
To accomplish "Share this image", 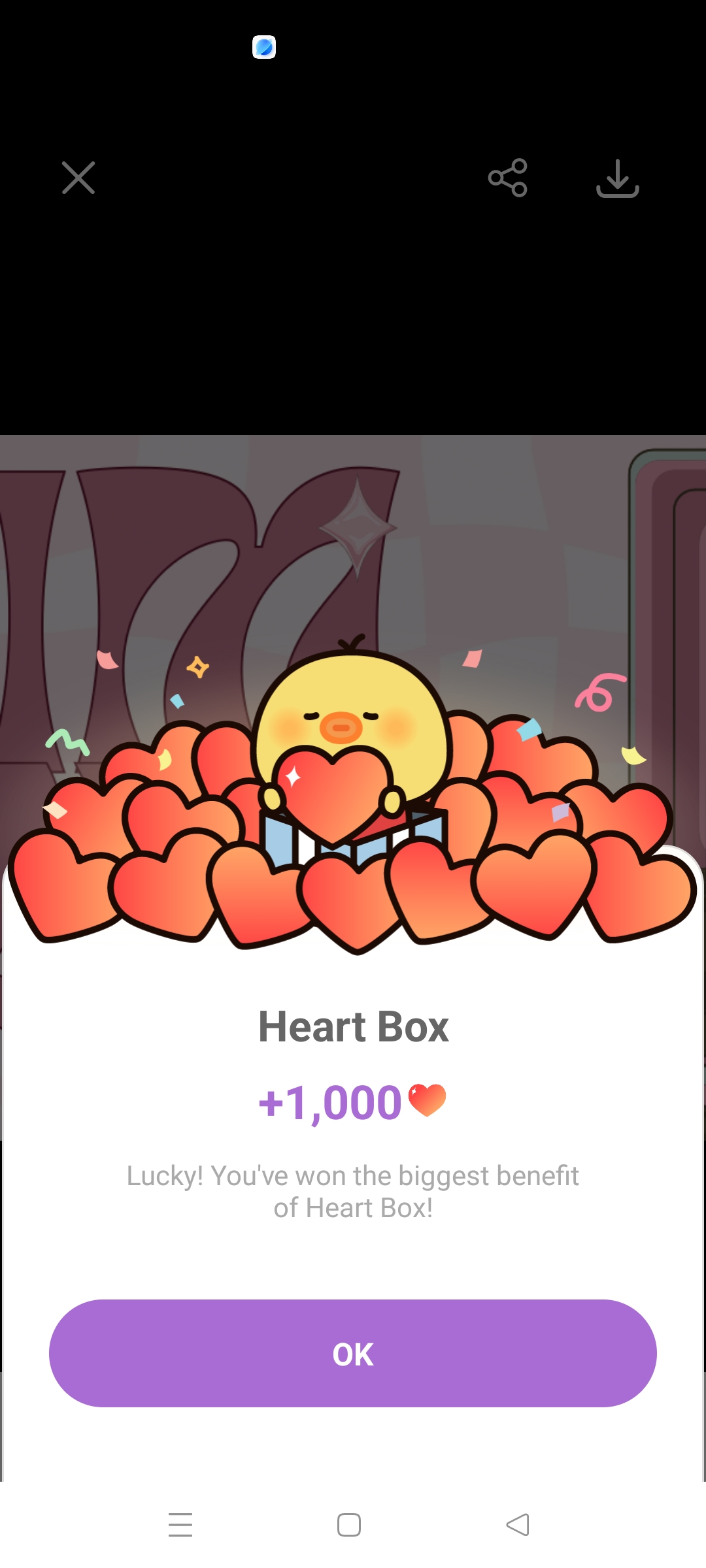I will pyautogui.click(x=507, y=178).
